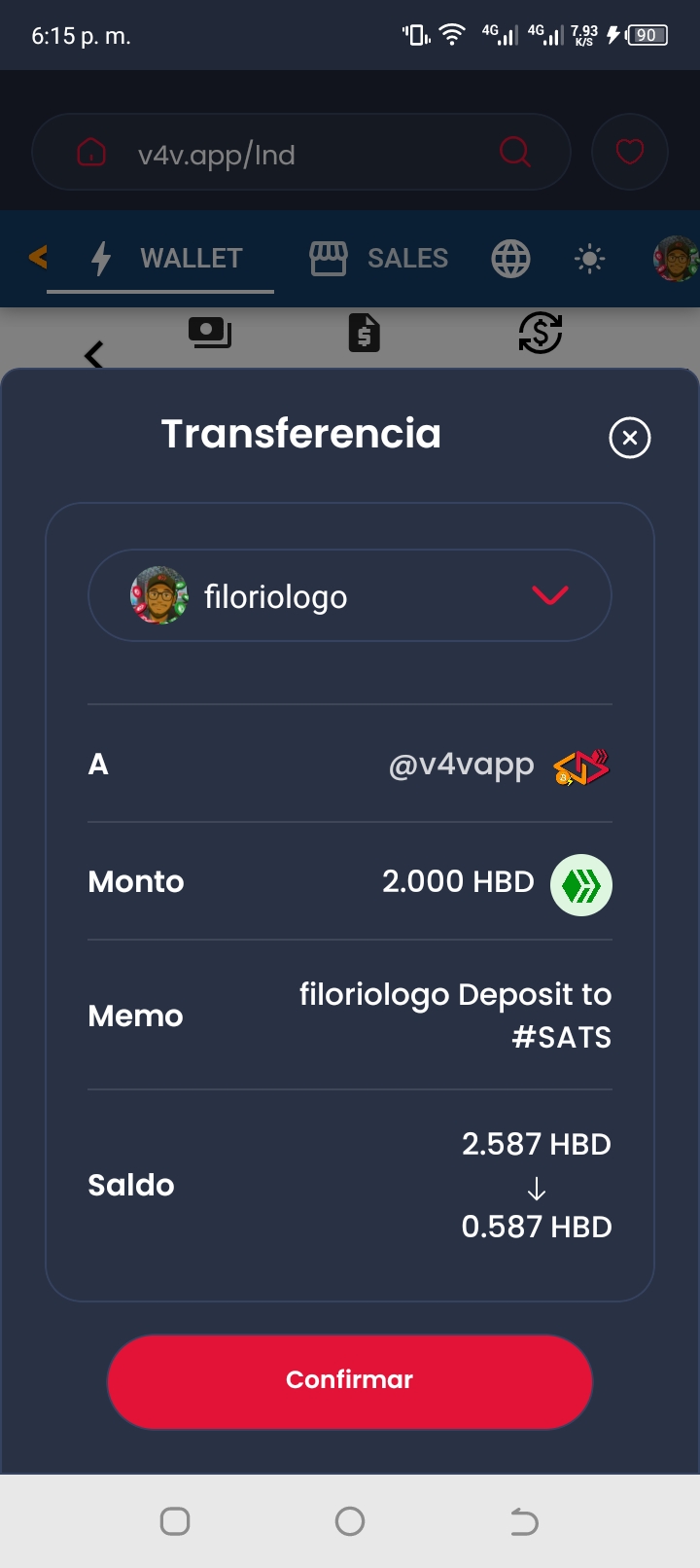700x1568 pixels.
Task: Switch to the SALES tab
Action: point(379,259)
